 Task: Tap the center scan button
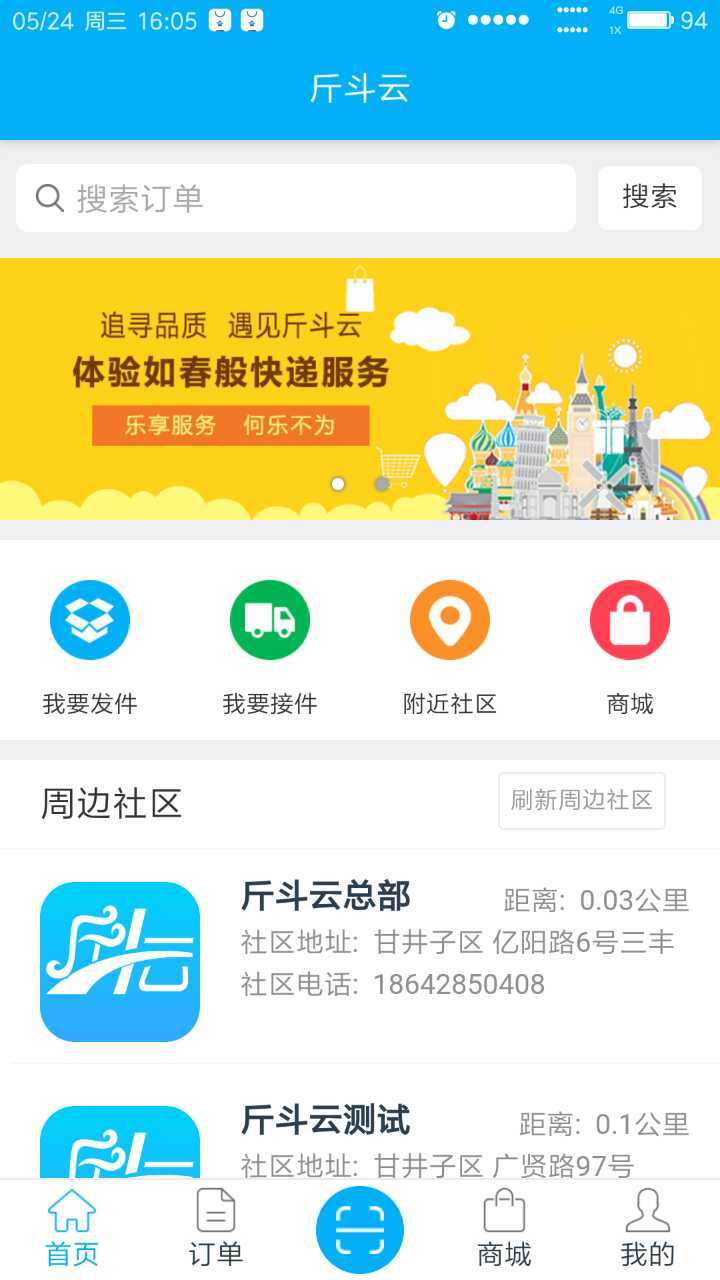pos(360,1230)
